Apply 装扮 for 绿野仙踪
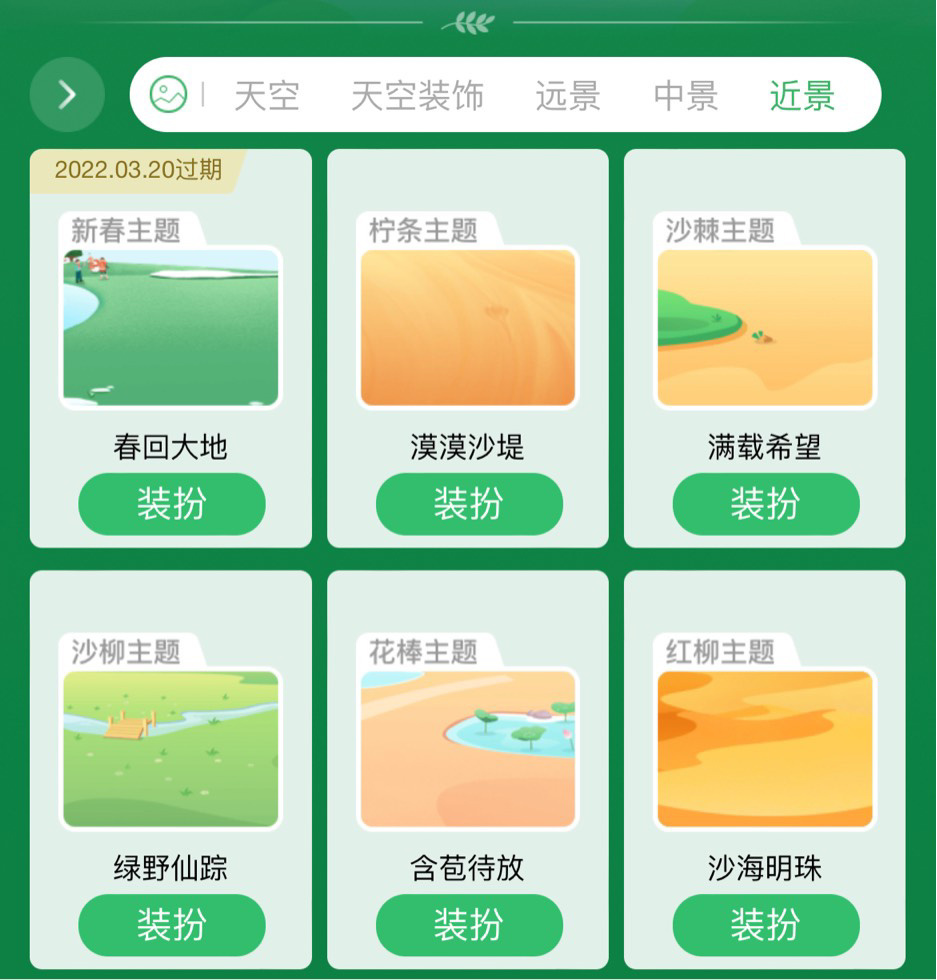 (x=172, y=924)
